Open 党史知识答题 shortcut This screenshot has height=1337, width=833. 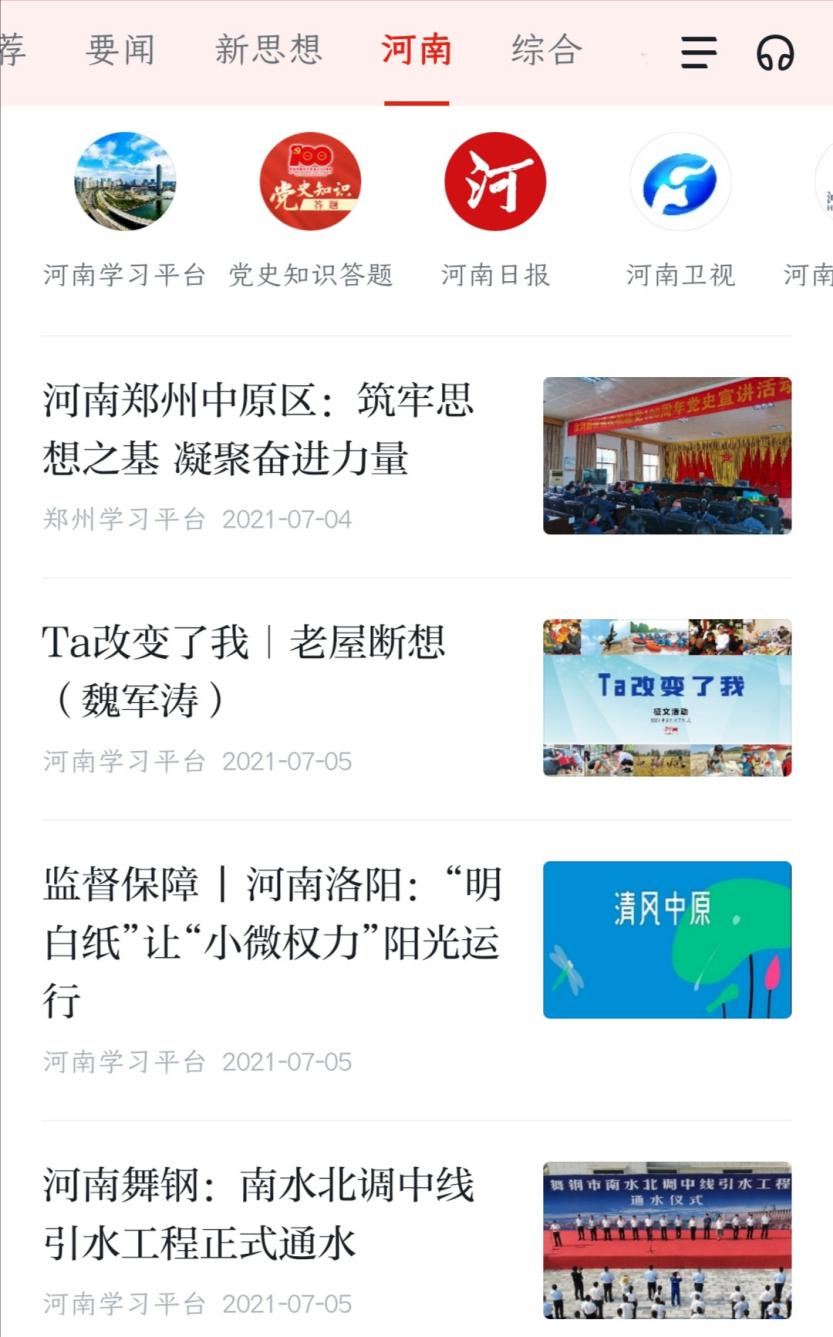pos(310,182)
